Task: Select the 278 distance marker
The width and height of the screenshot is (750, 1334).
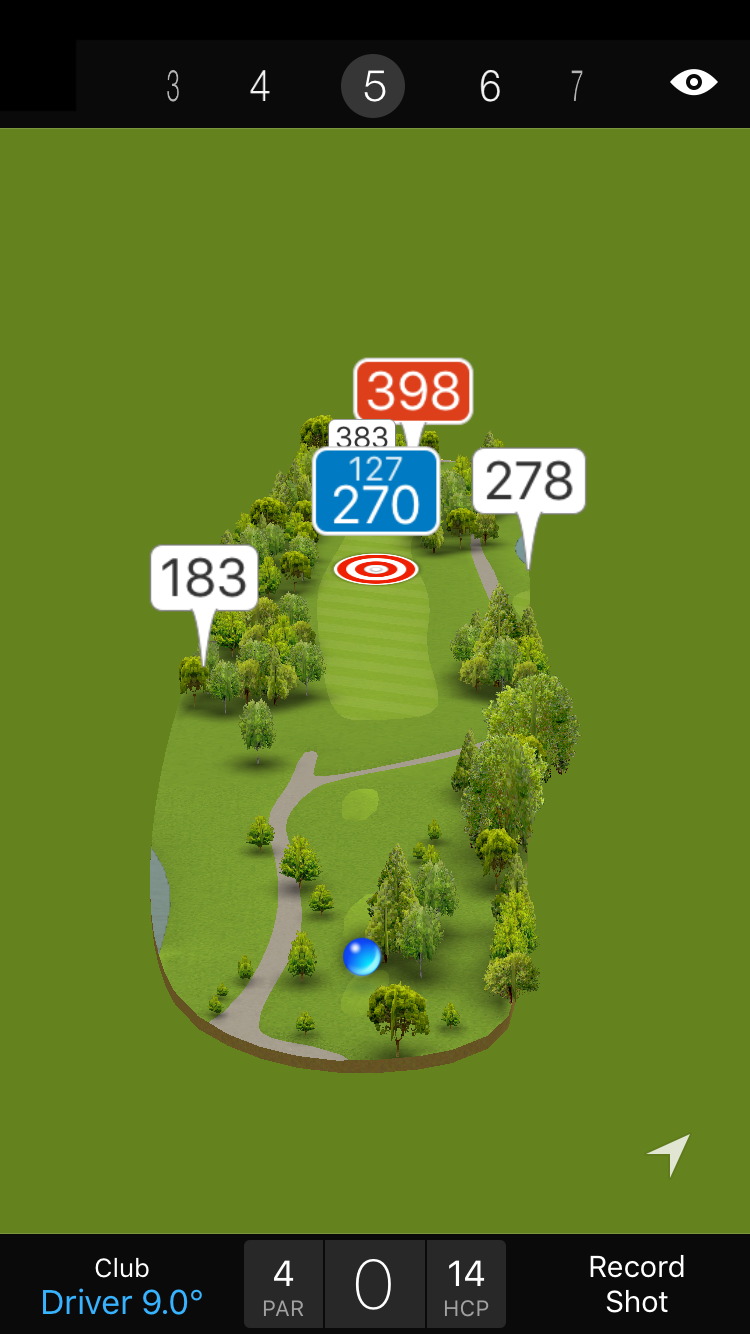Action: 529,481
